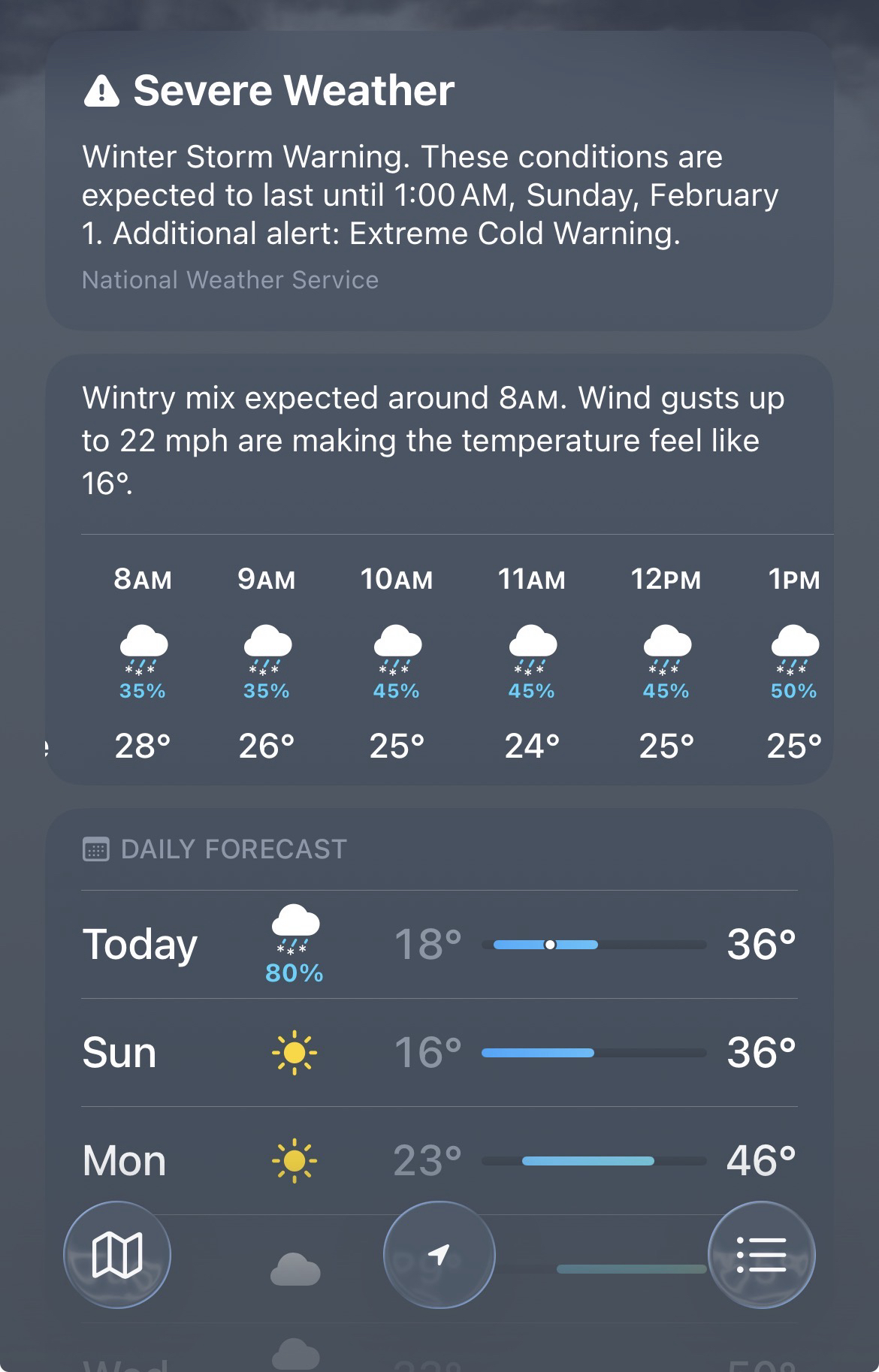The height and width of the screenshot is (1372, 879).
Task: Open the saved locations list
Action: 761,1255
